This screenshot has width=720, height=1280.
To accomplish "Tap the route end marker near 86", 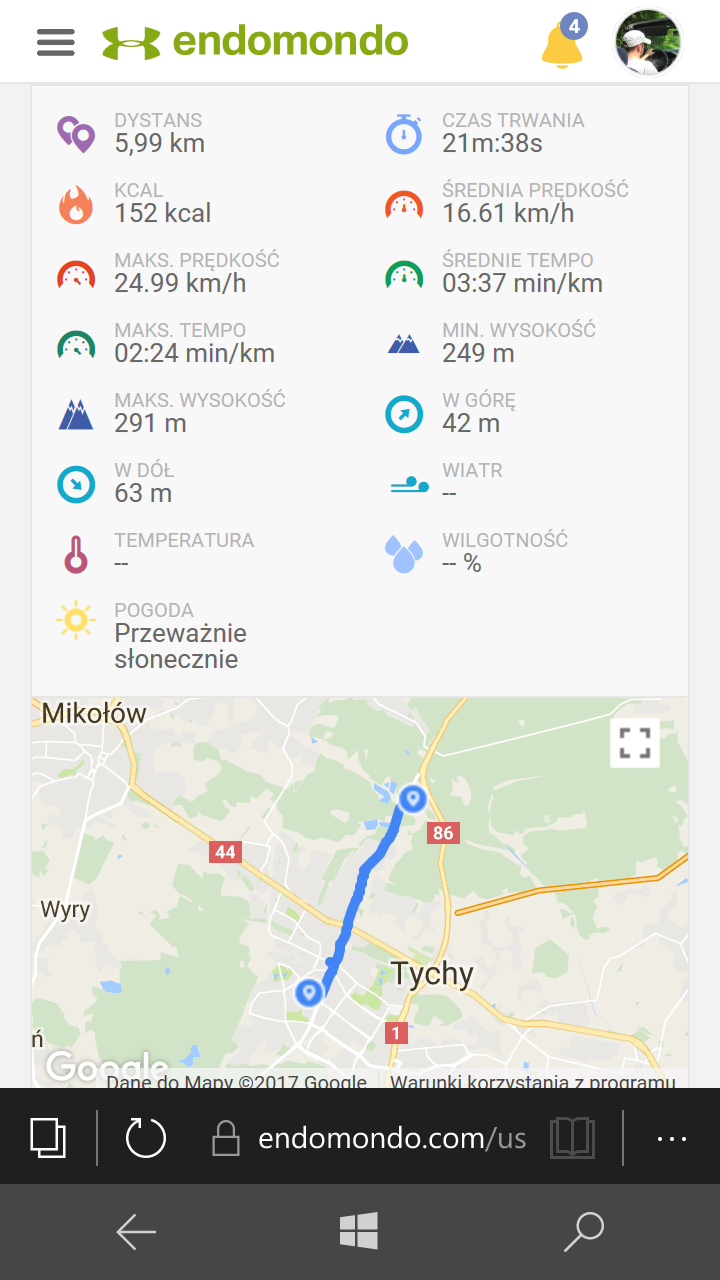I will click(x=412, y=799).
